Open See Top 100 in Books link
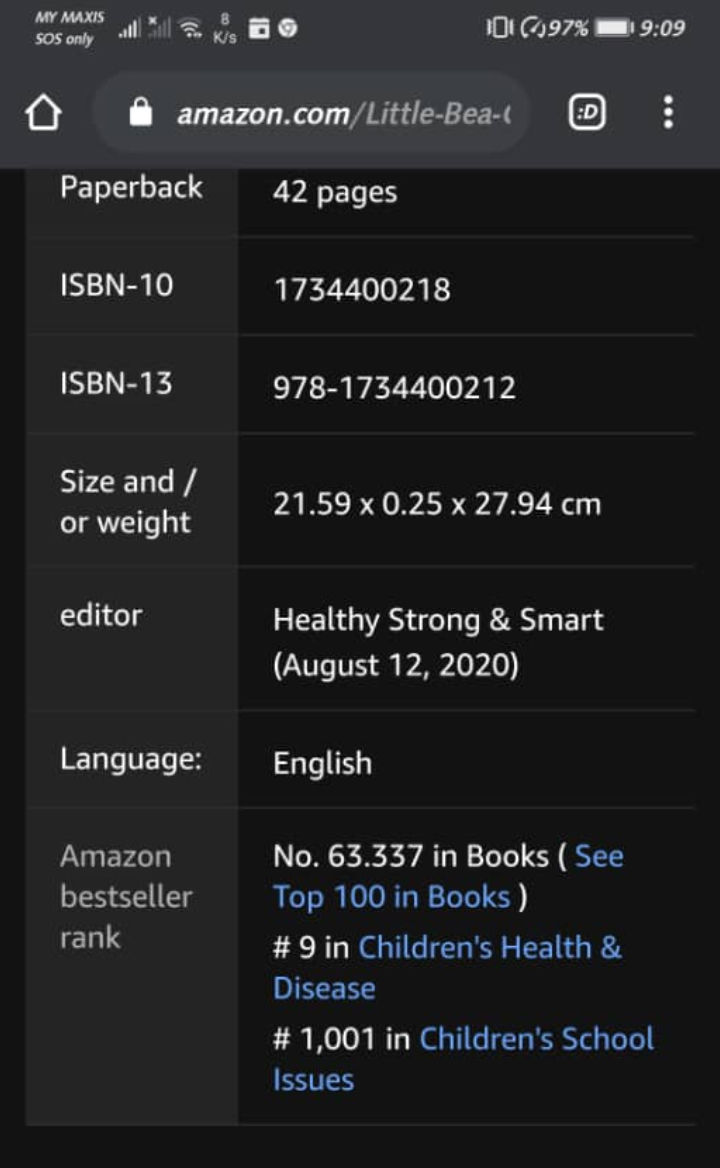This screenshot has width=720, height=1168. (x=448, y=877)
